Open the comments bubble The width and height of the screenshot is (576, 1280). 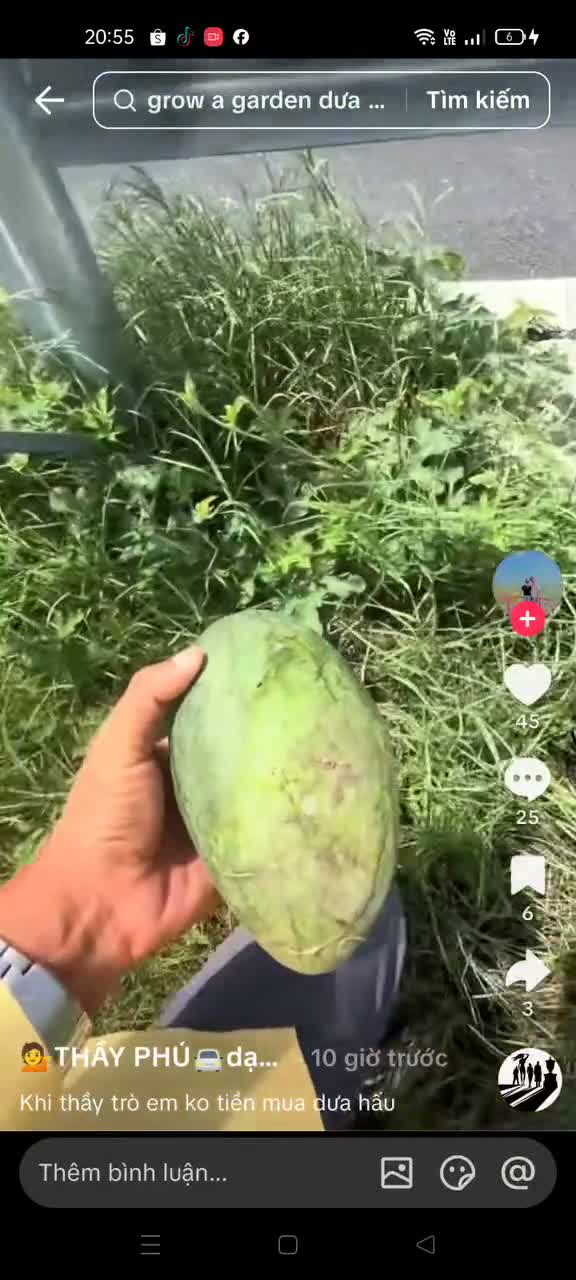click(x=527, y=779)
